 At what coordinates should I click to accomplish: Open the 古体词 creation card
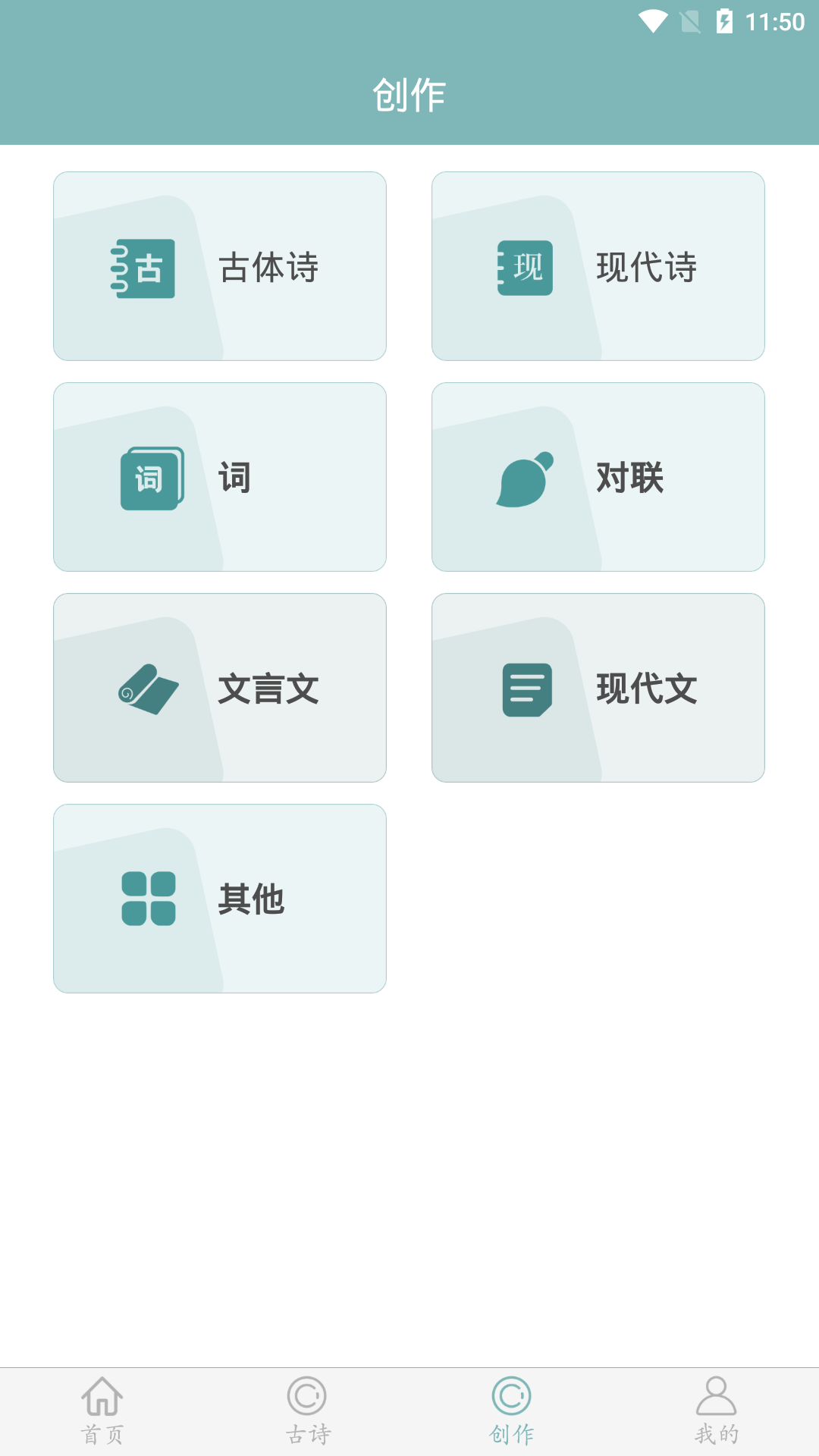tap(220, 266)
